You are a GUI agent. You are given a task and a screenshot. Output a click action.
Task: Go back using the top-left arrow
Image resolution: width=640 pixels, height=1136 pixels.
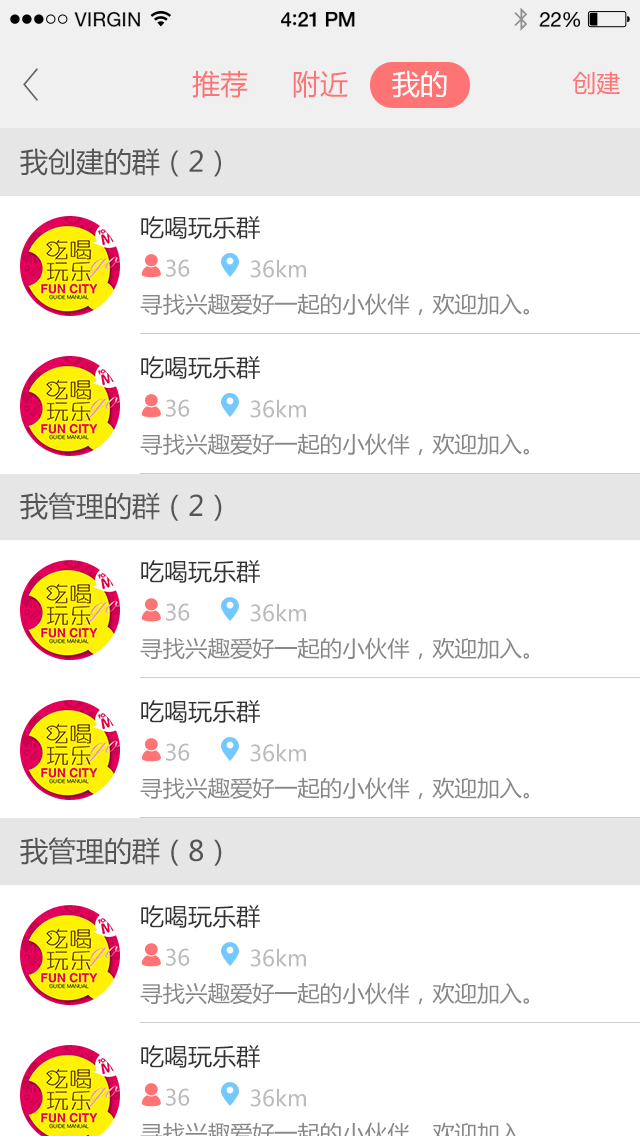[30, 85]
